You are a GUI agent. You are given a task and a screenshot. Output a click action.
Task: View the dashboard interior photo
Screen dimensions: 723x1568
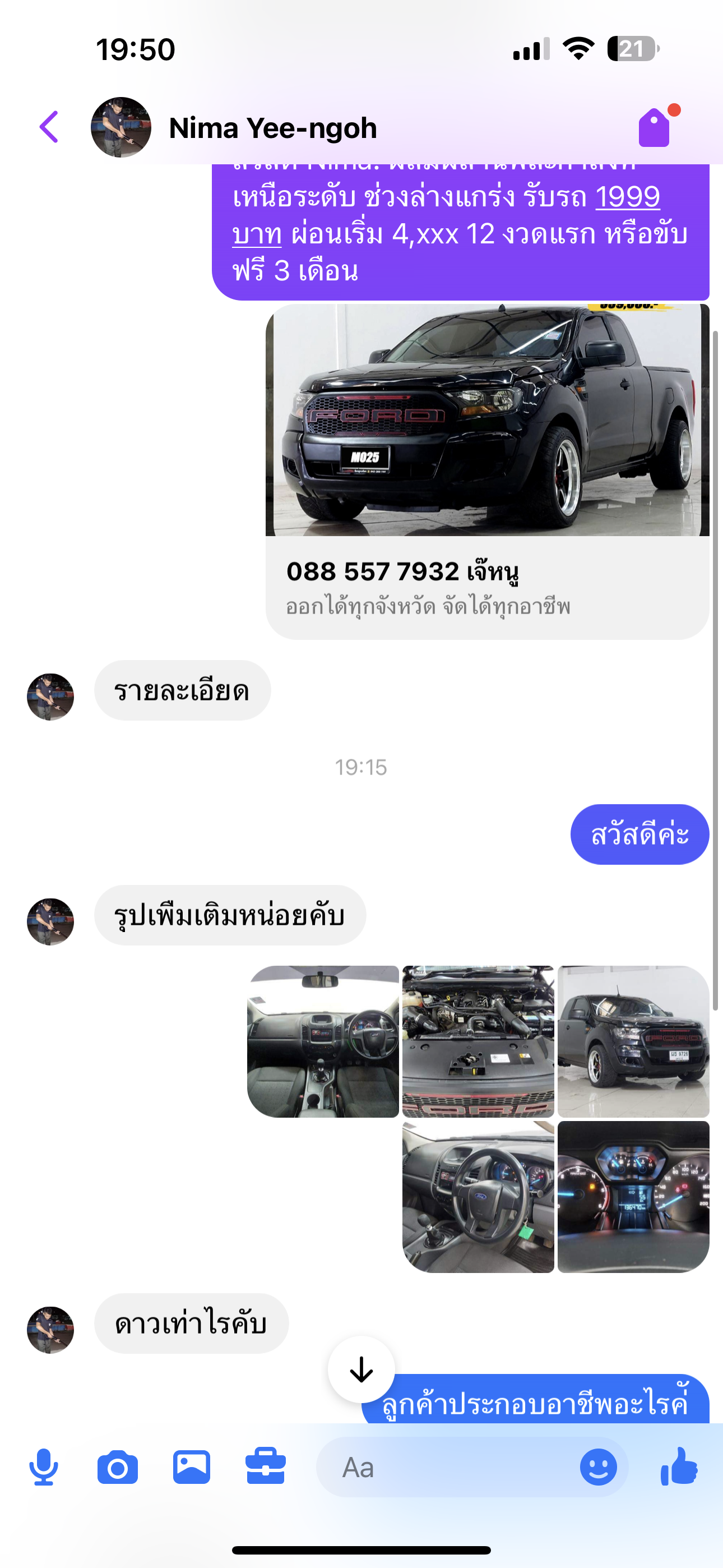[323, 1041]
